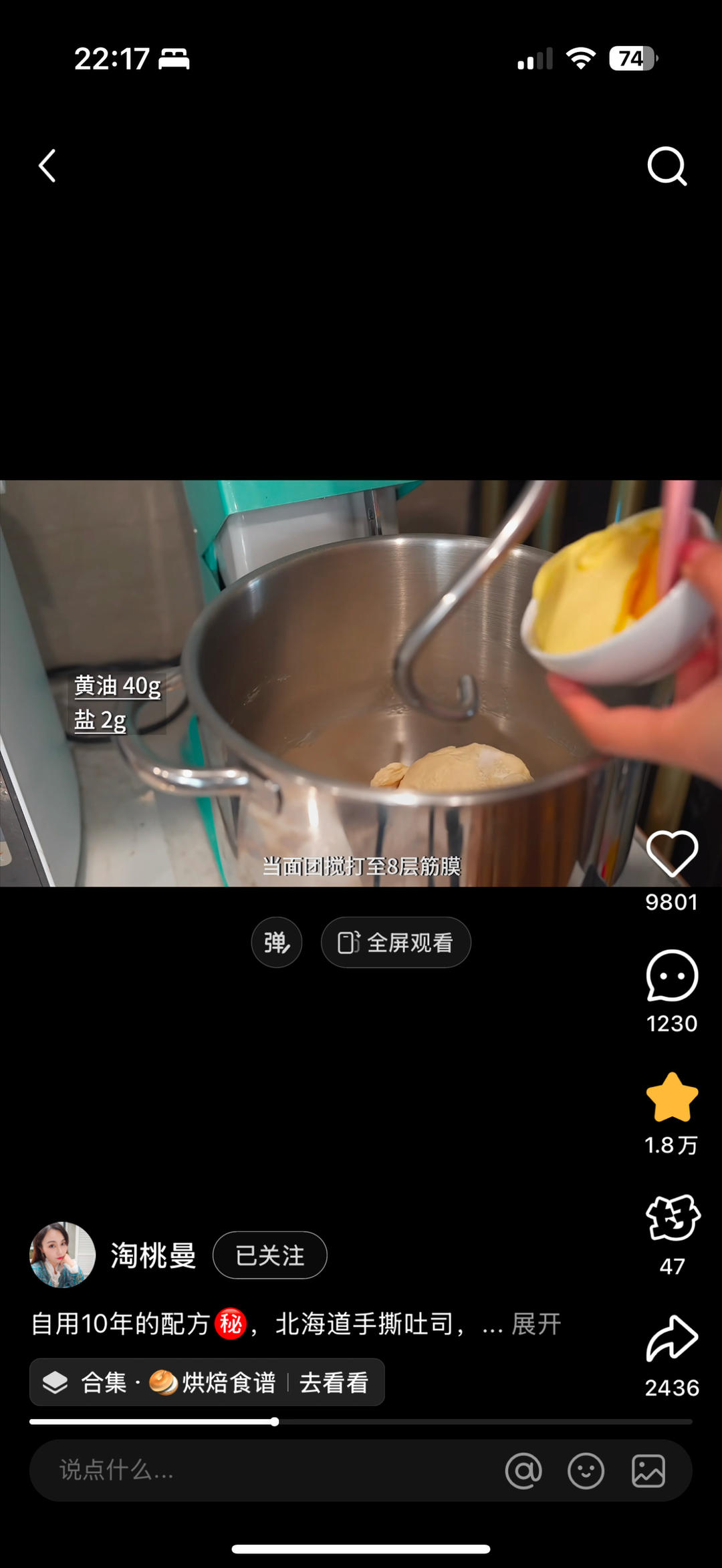Tap the 说点什么 comment input field
This screenshot has width=722, height=1568.
(x=201, y=1471)
